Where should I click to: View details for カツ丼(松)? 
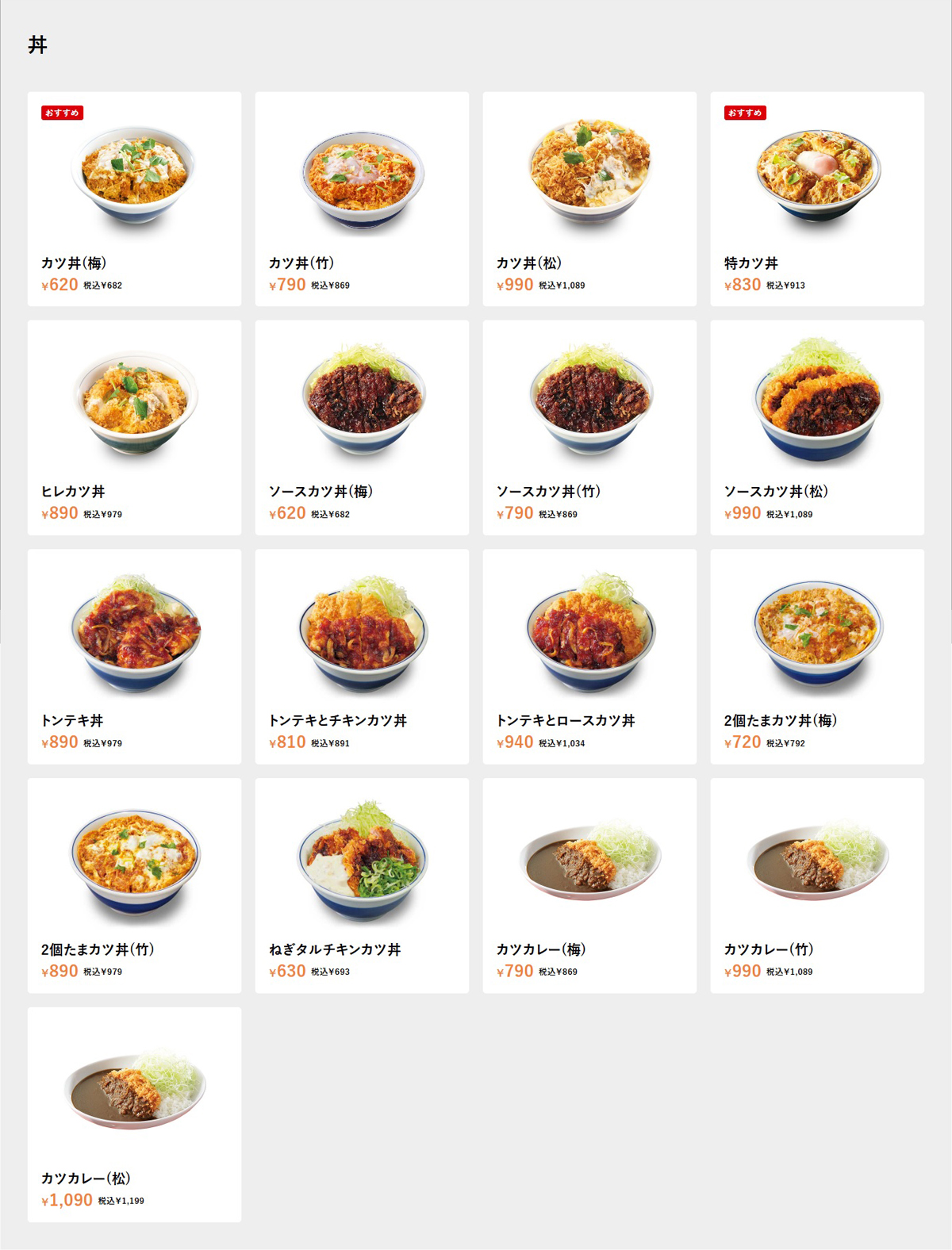click(x=589, y=199)
